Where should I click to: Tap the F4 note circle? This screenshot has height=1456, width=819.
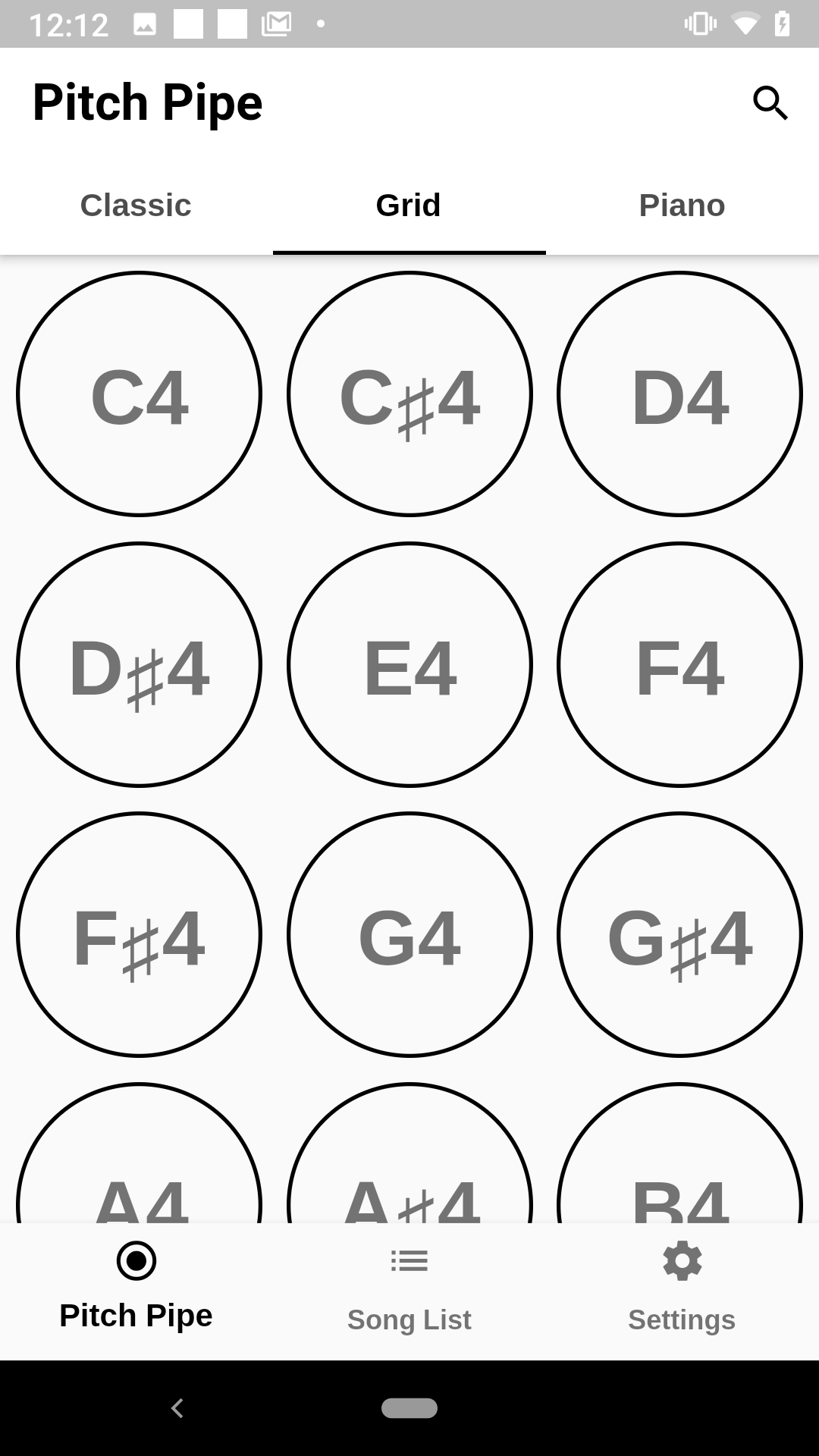pyautogui.click(x=679, y=664)
